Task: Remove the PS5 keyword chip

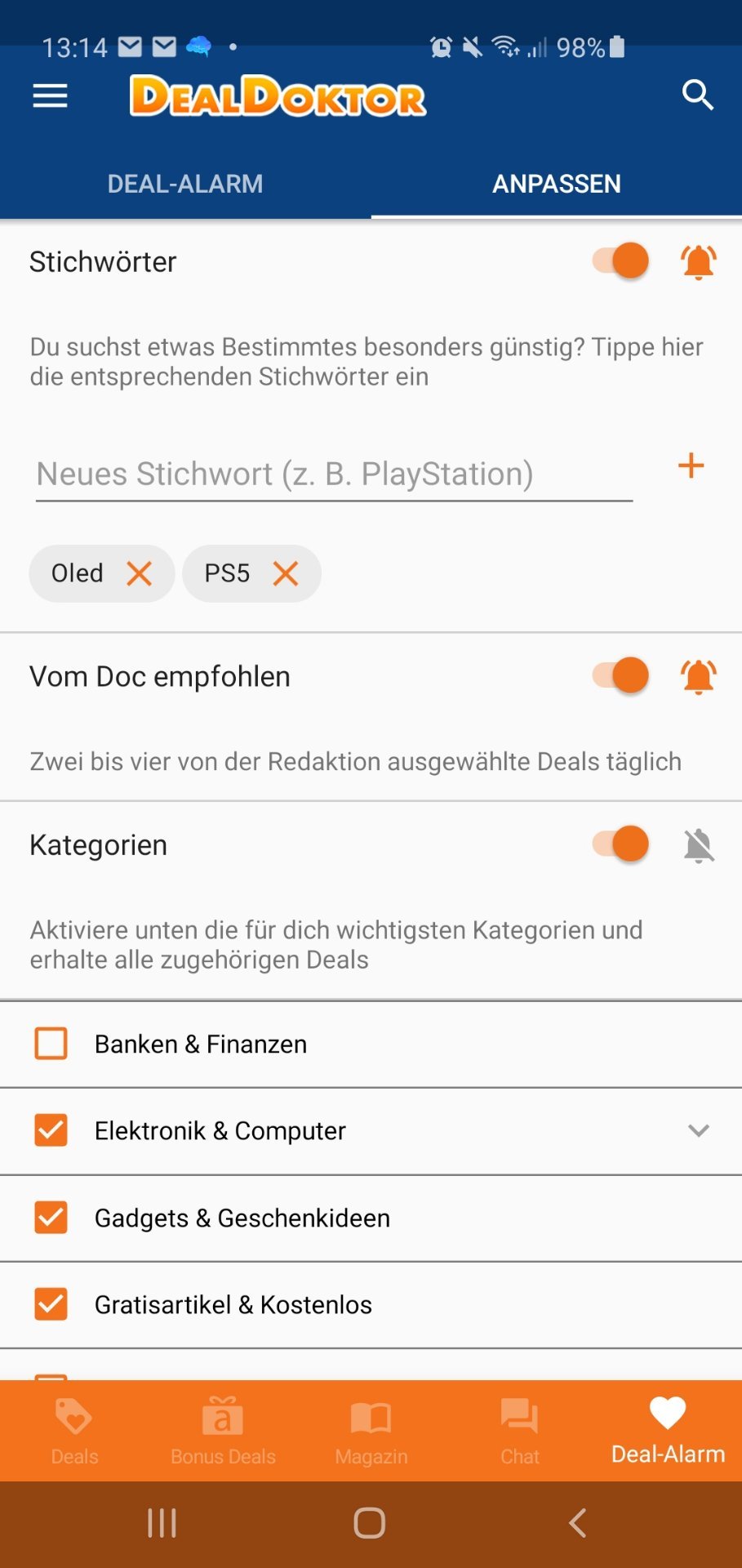Action: point(286,573)
